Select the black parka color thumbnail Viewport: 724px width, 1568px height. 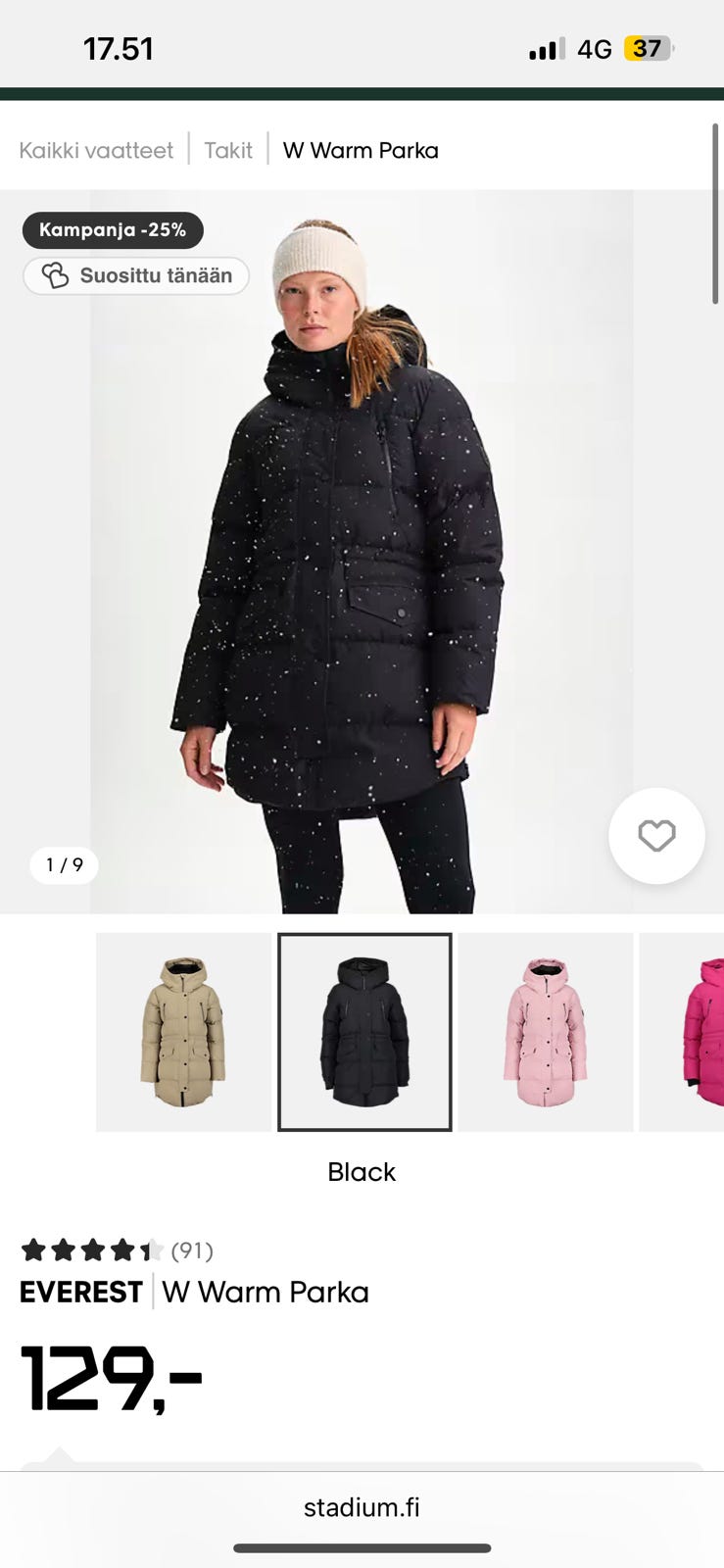[364, 1032]
